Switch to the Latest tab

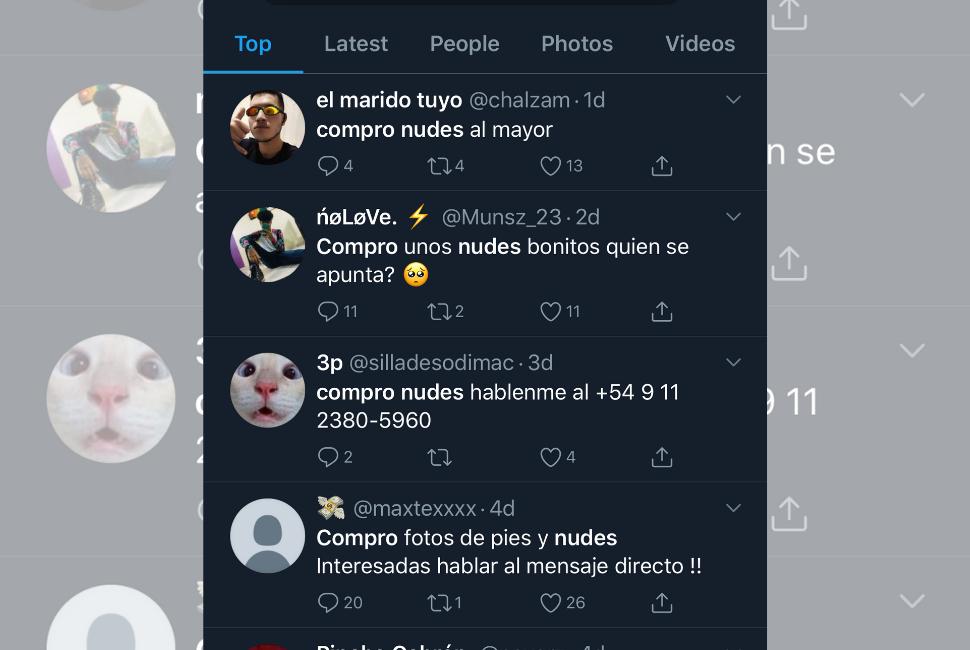tap(356, 44)
